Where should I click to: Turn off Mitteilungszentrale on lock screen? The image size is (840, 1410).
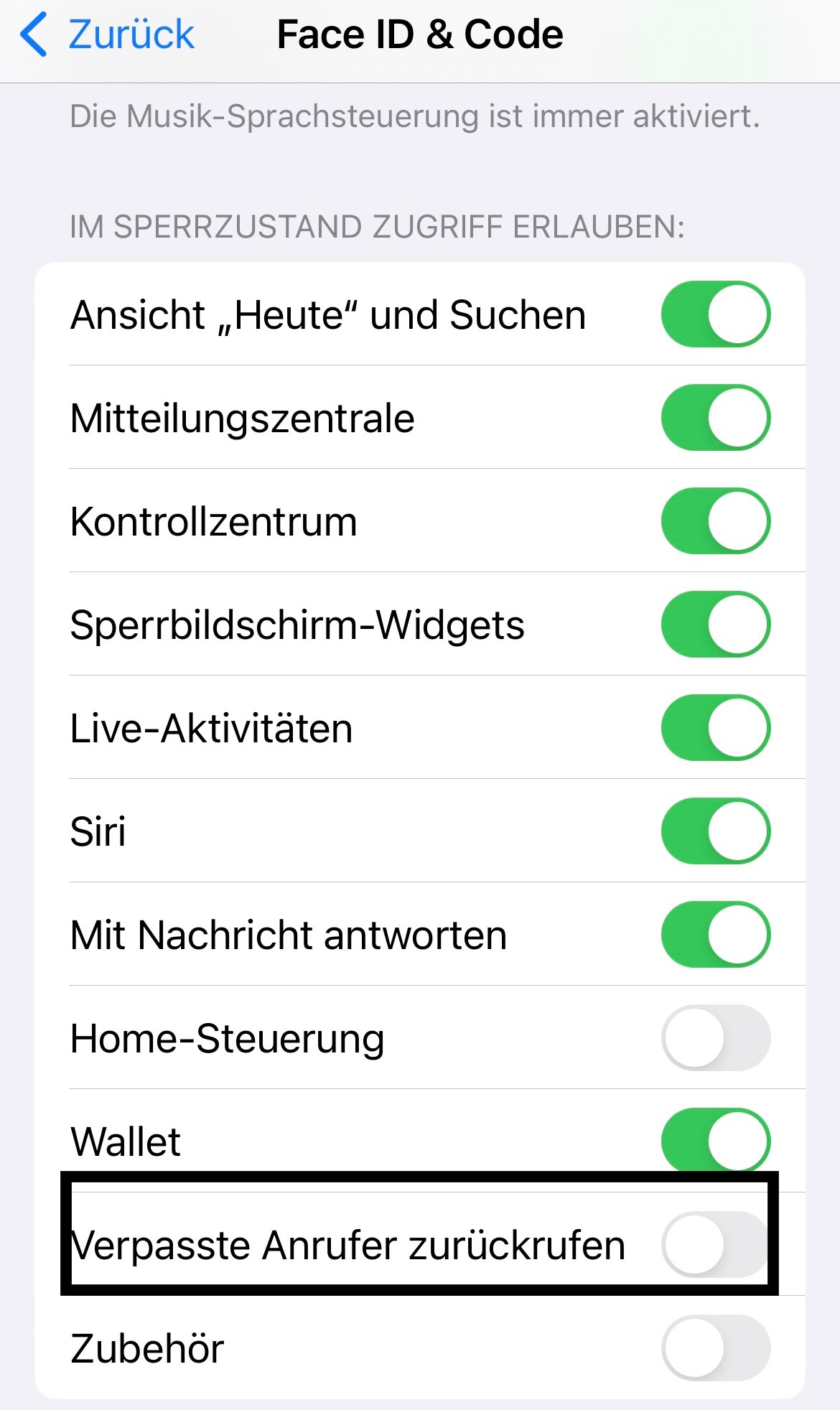[x=715, y=418]
